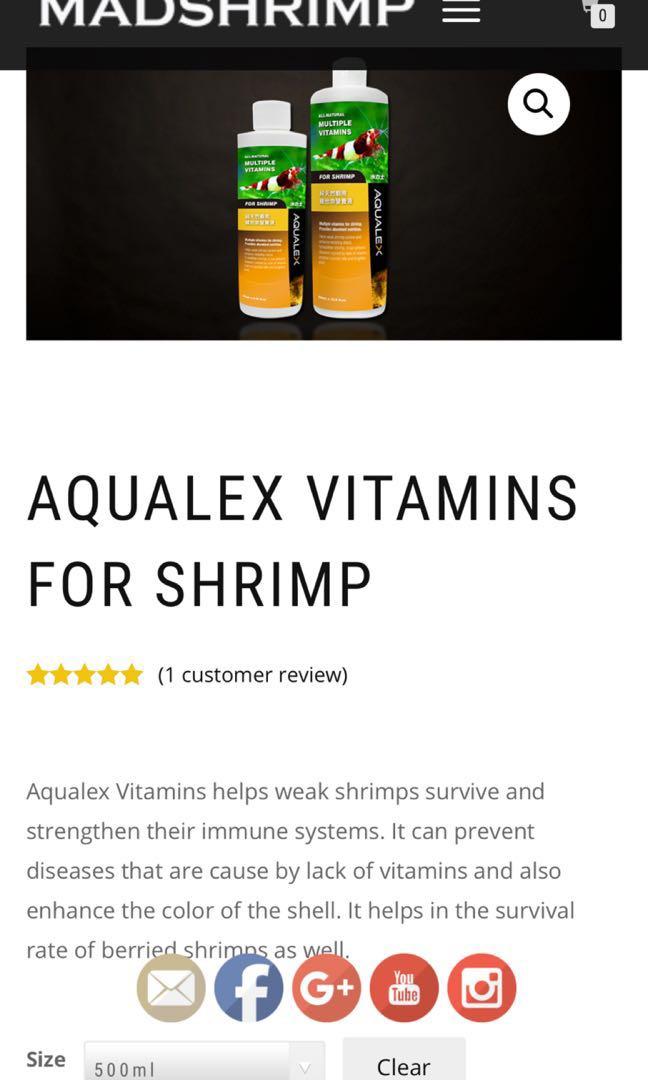Share on Facebook
The width and height of the screenshot is (648, 1080).
pos(249,988)
